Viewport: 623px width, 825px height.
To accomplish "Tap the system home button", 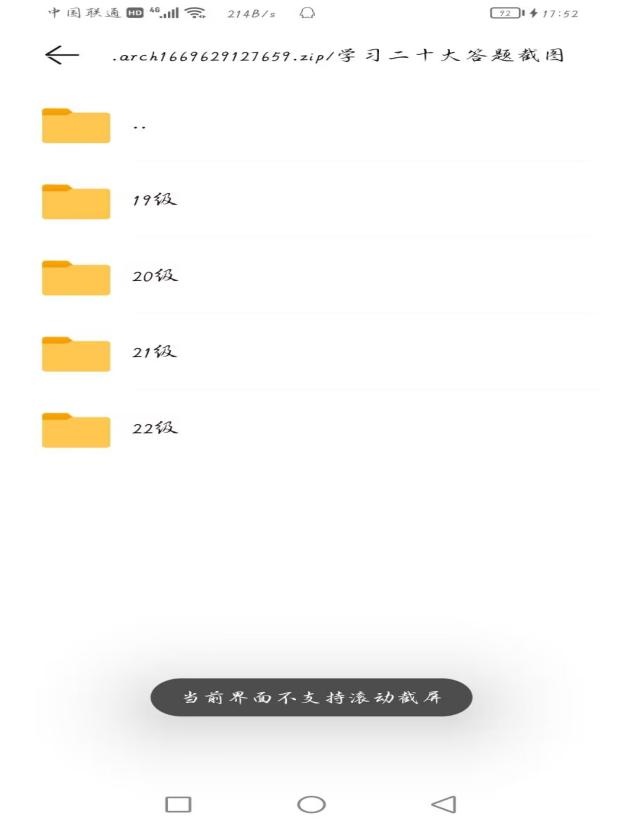I will (311, 804).
